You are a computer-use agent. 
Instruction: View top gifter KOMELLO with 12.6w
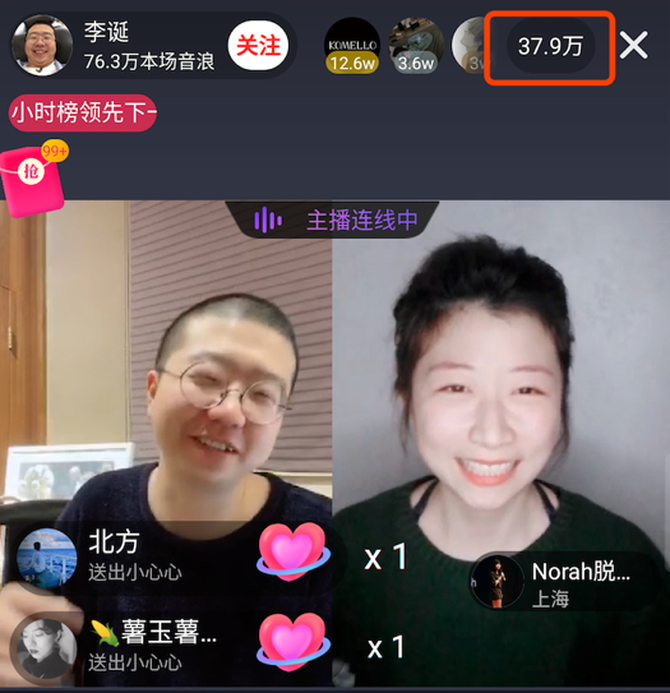(x=352, y=45)
